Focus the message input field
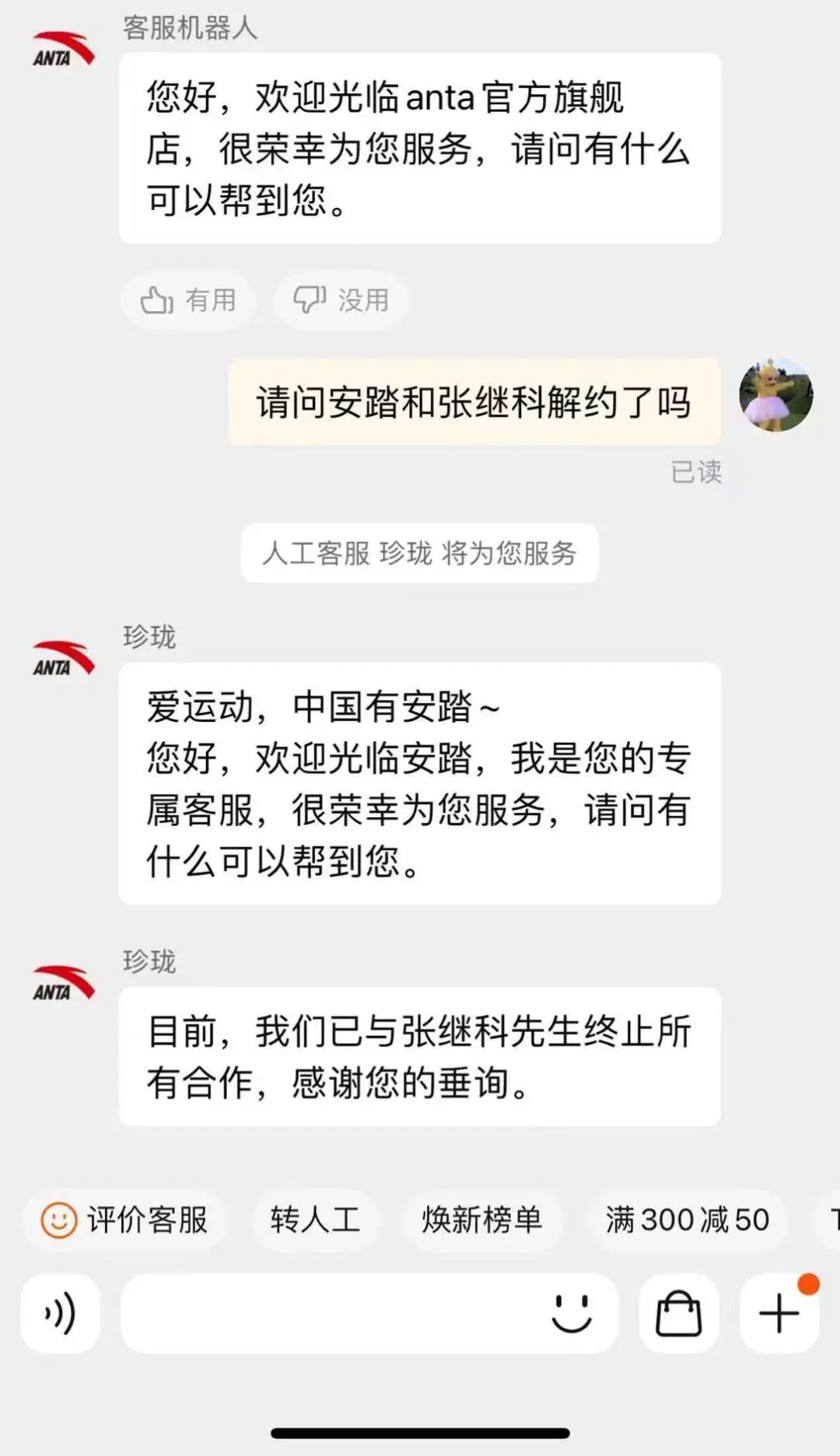840x1456 pixels. tap(327, 1314)
